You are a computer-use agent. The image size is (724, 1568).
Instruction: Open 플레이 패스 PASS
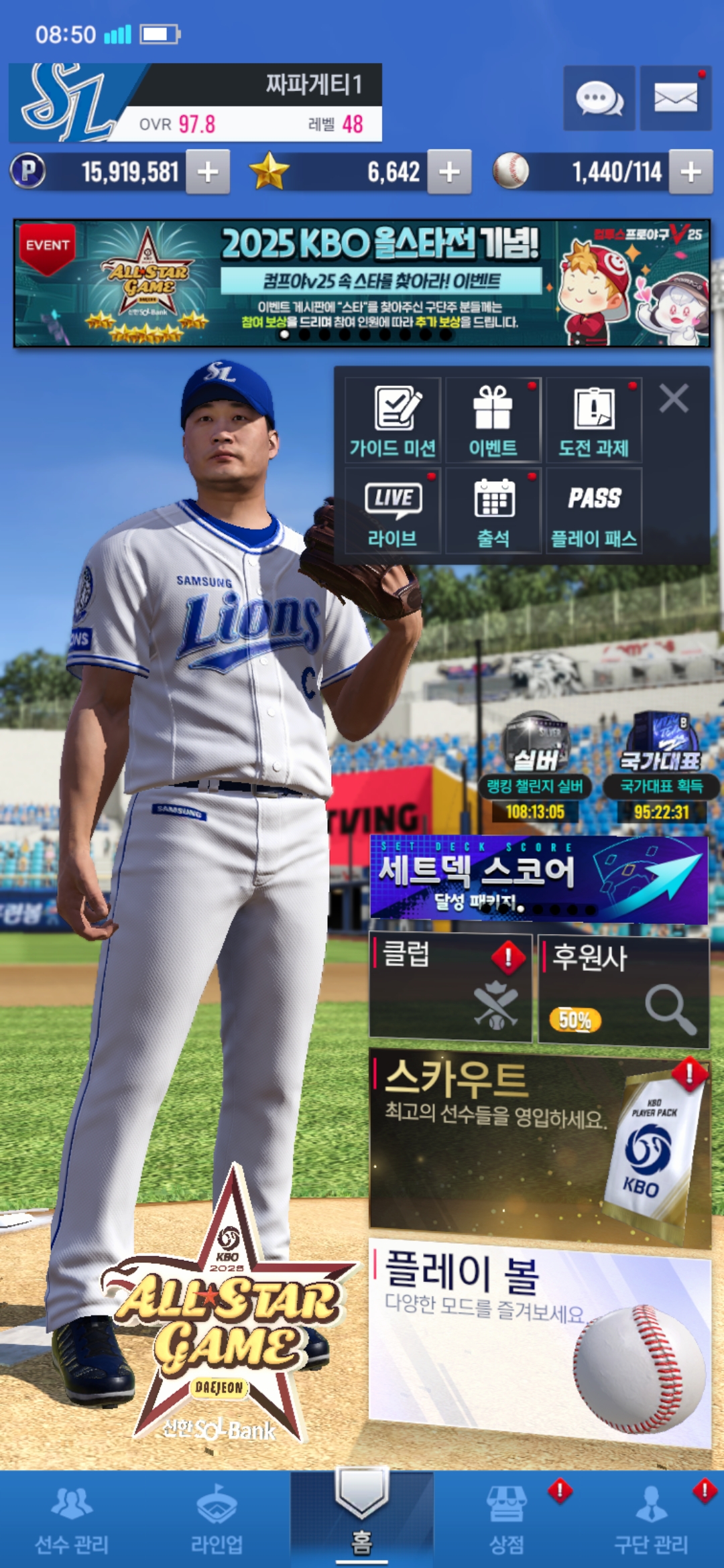coord(594,511)
